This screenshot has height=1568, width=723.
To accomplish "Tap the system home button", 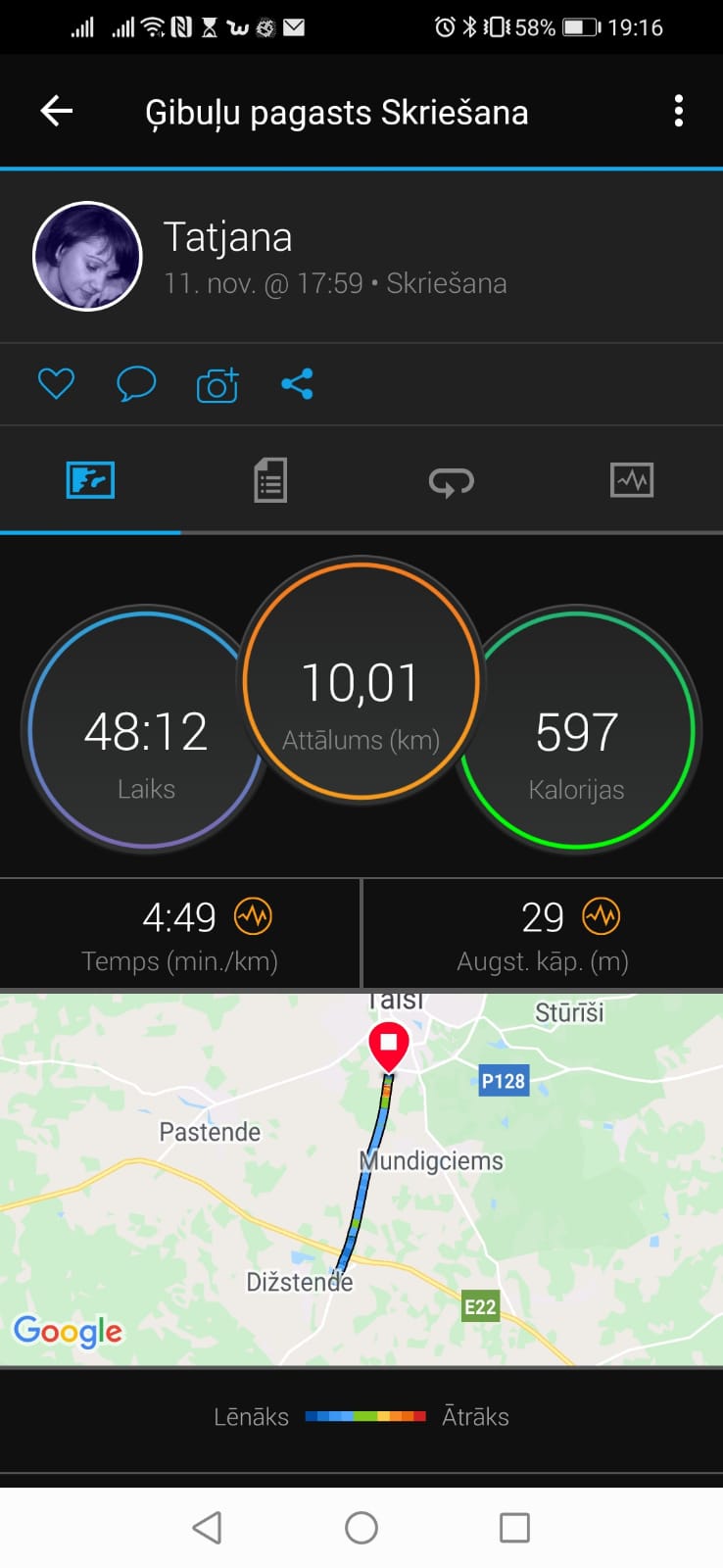I will [x=361, y=1527].
